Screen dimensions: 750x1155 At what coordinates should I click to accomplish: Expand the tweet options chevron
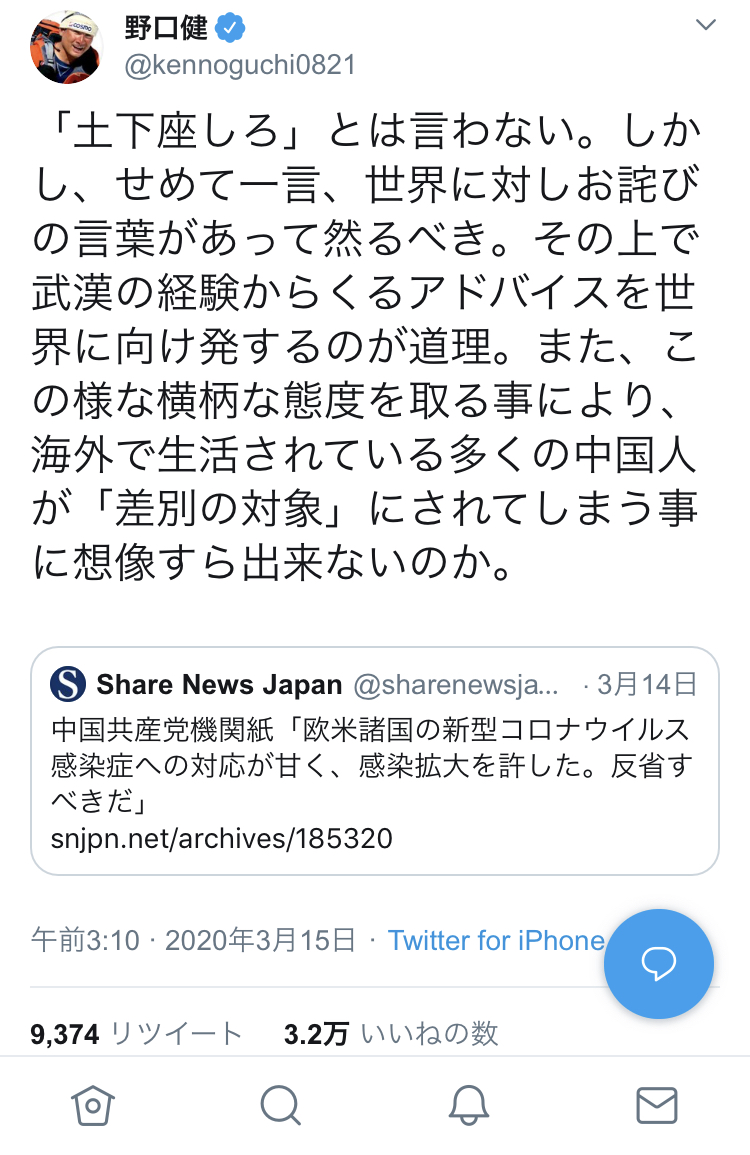click(x=706, y=26)
